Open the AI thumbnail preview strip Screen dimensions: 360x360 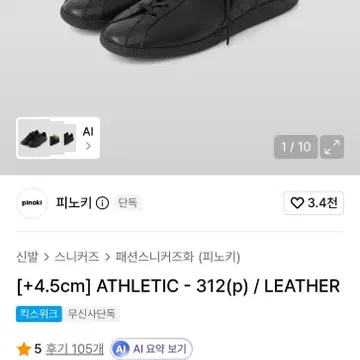[x=58, y=138]
